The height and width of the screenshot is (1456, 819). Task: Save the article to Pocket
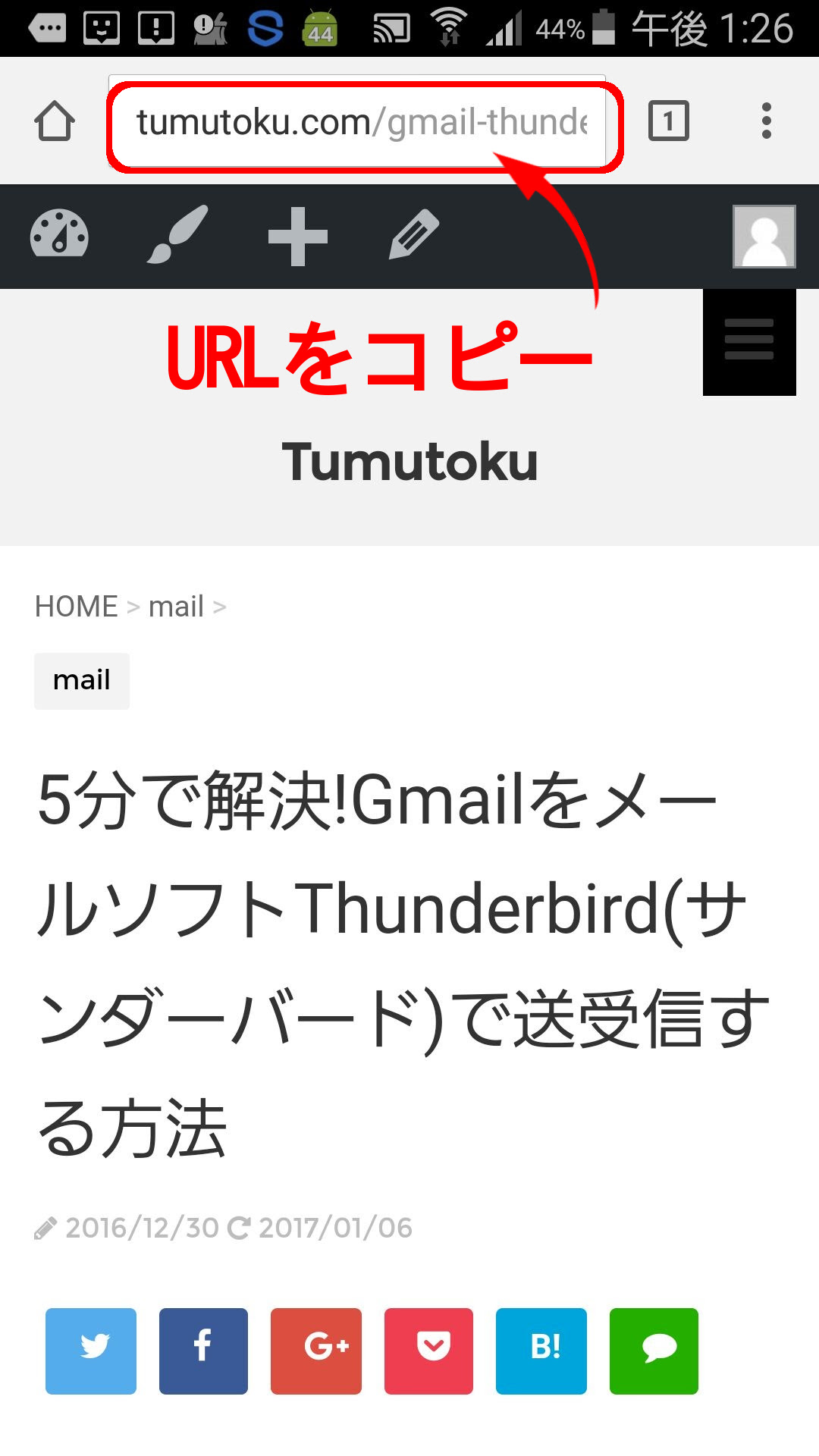click(x=428, y=1351)
